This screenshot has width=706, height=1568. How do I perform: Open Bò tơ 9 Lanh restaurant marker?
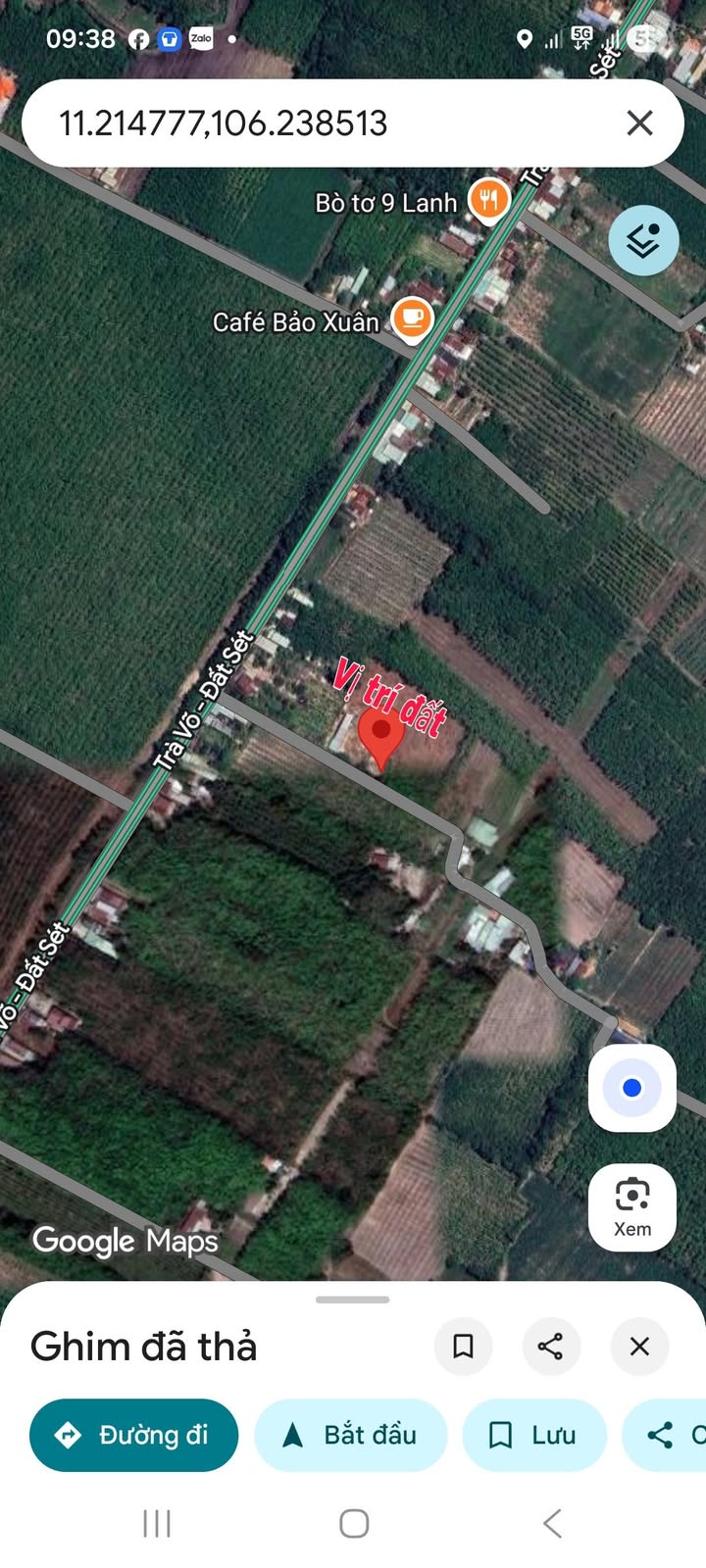tap(487, 200)
